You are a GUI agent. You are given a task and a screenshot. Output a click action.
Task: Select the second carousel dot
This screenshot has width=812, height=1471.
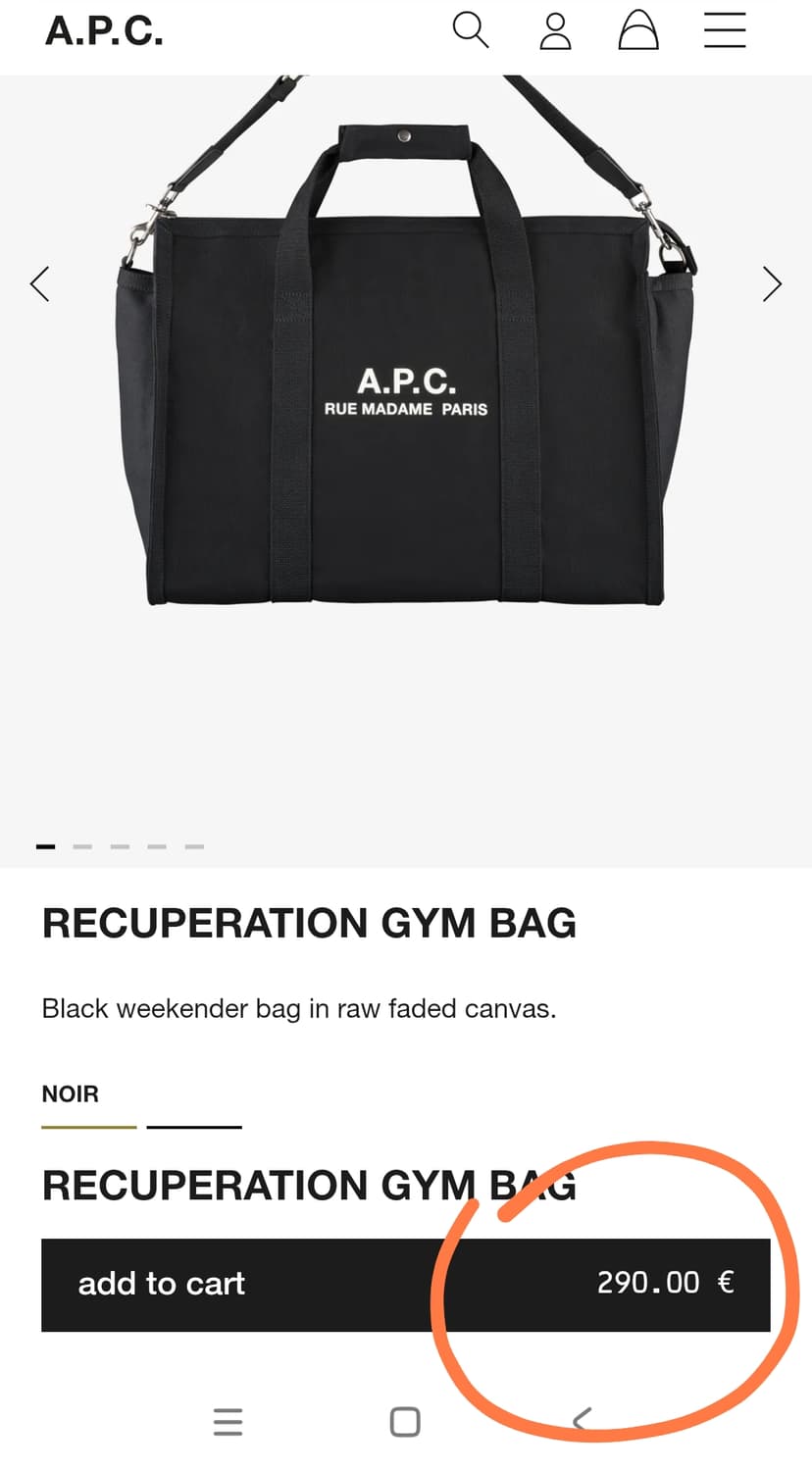click(82, 845)
